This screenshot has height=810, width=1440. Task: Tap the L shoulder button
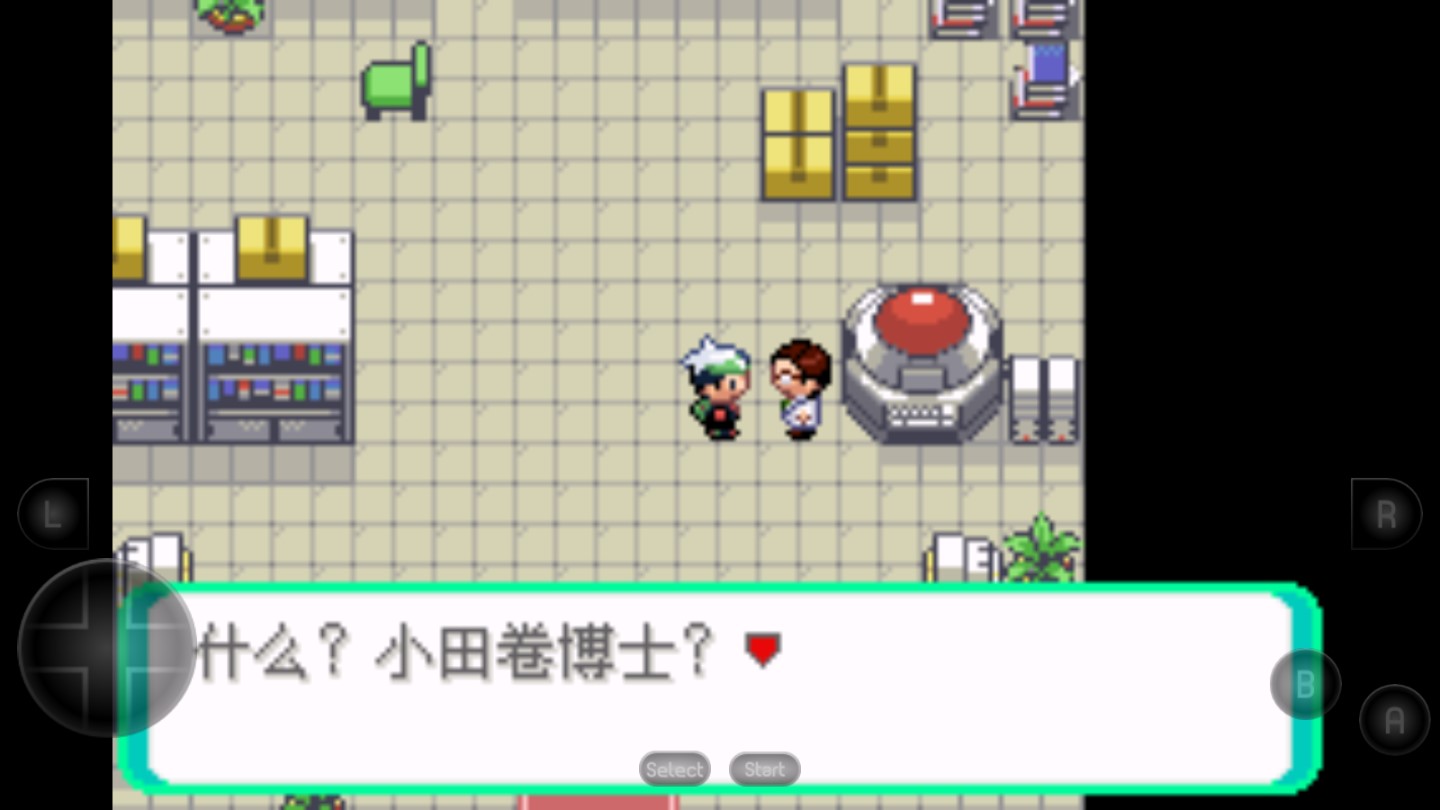point(53,514)
